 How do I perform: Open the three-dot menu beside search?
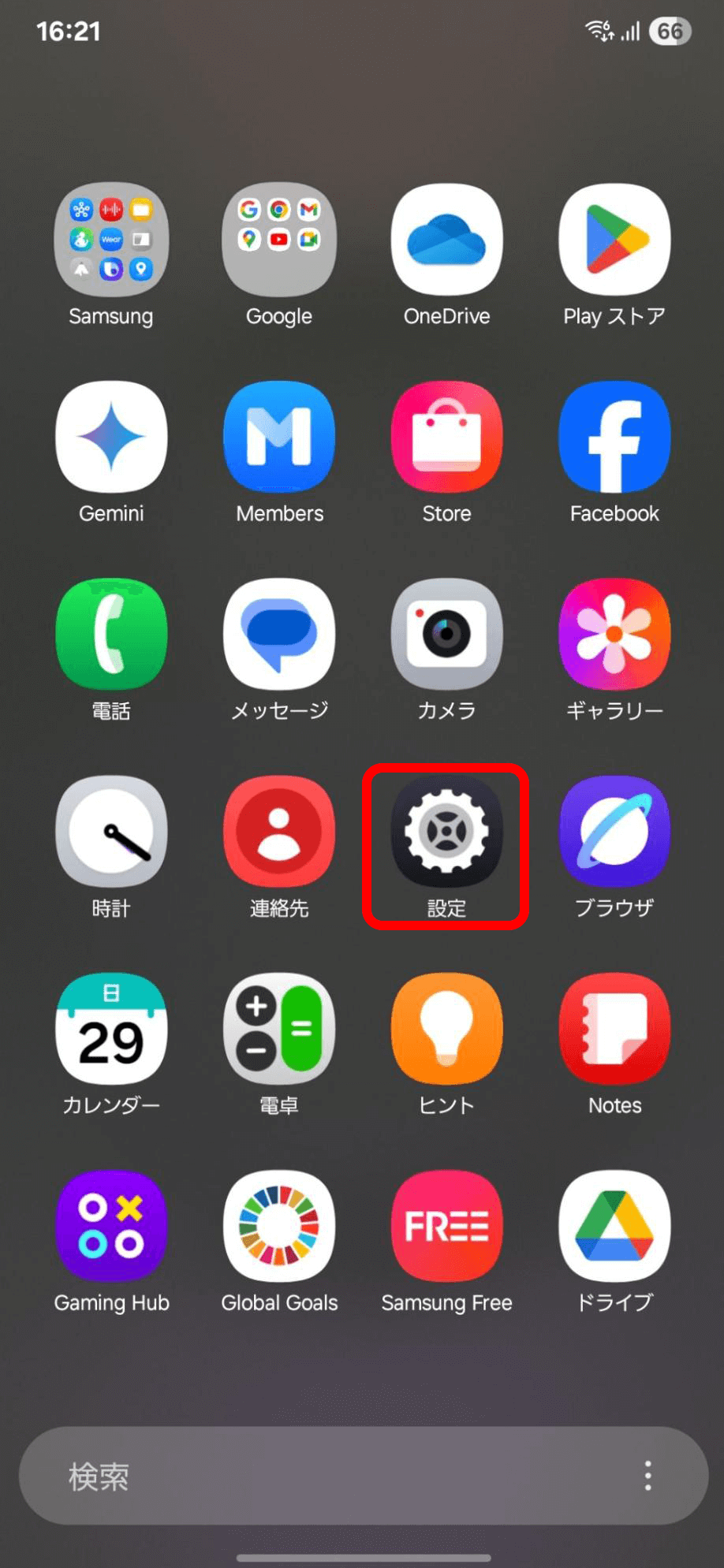648,1477
